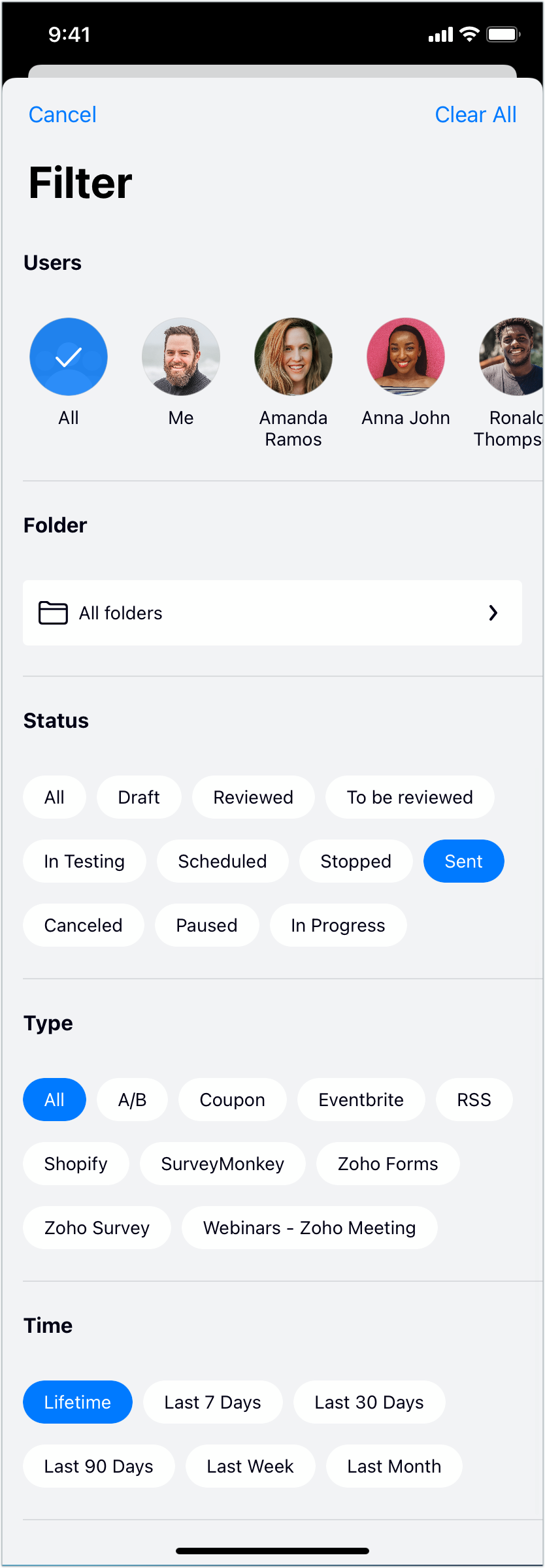545x1568 pixels.
Task: Choose Amanda Ramos as user
Action: click(x=293, y=357)
